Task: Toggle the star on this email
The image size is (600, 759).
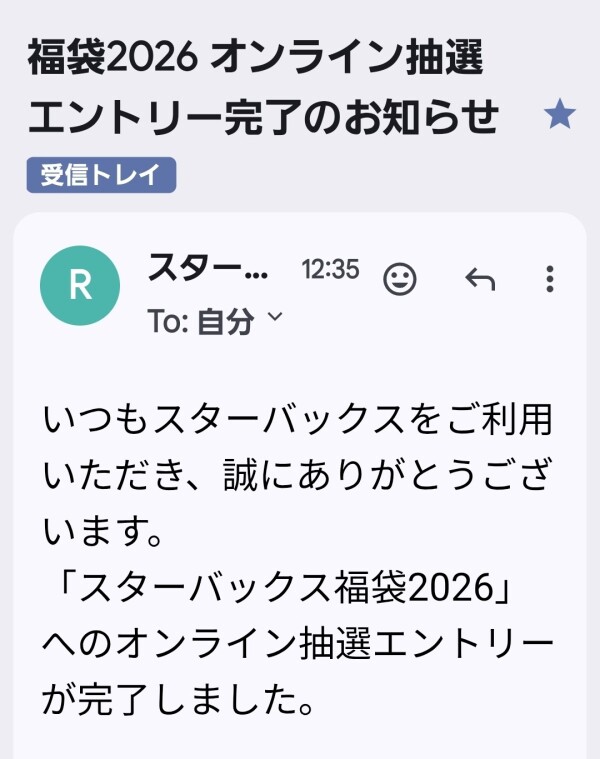Action: [x=559, y=116]
